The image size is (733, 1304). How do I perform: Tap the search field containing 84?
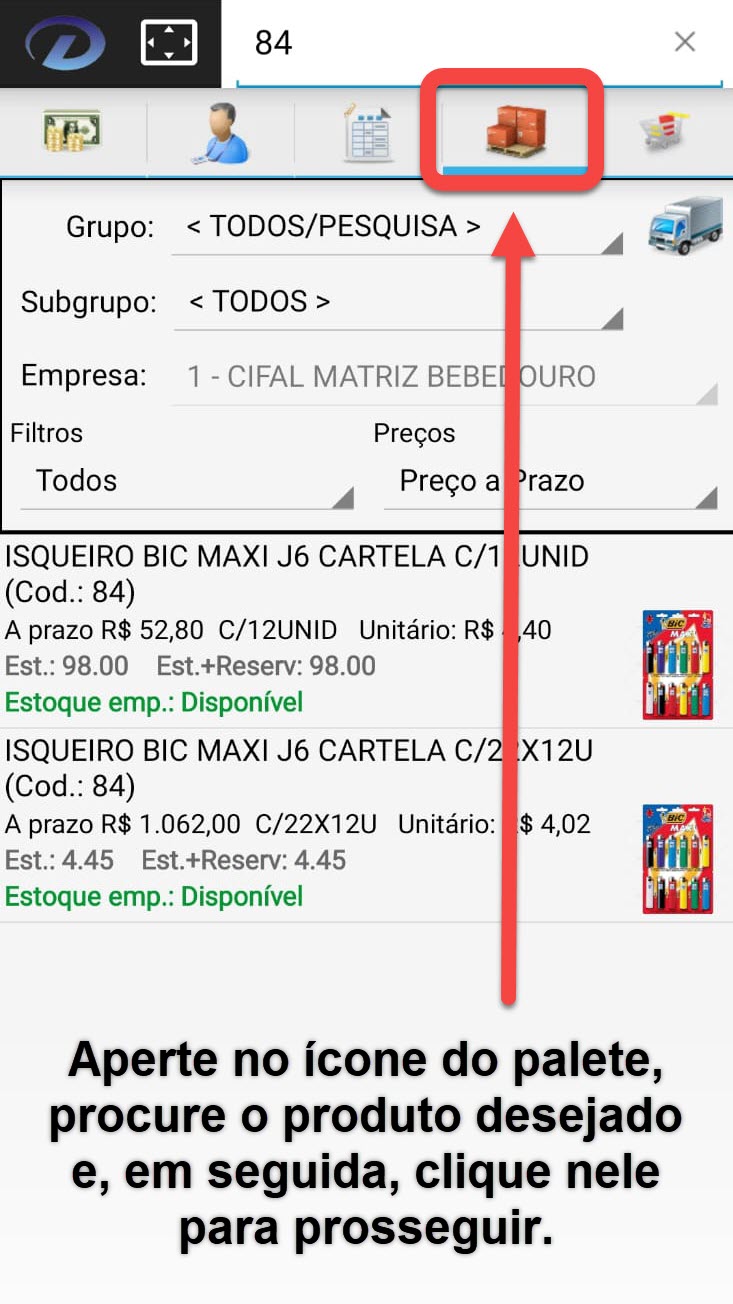pyautogui.click(x=450, y=43)
